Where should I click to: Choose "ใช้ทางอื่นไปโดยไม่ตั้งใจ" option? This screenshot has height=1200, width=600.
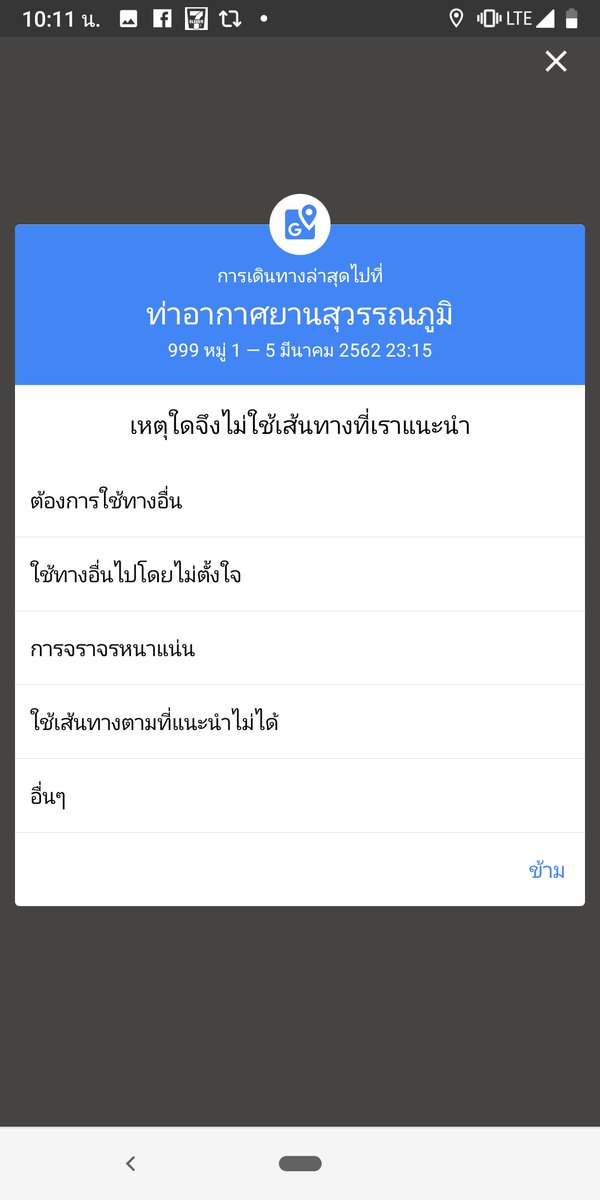(x=300, y=575)
